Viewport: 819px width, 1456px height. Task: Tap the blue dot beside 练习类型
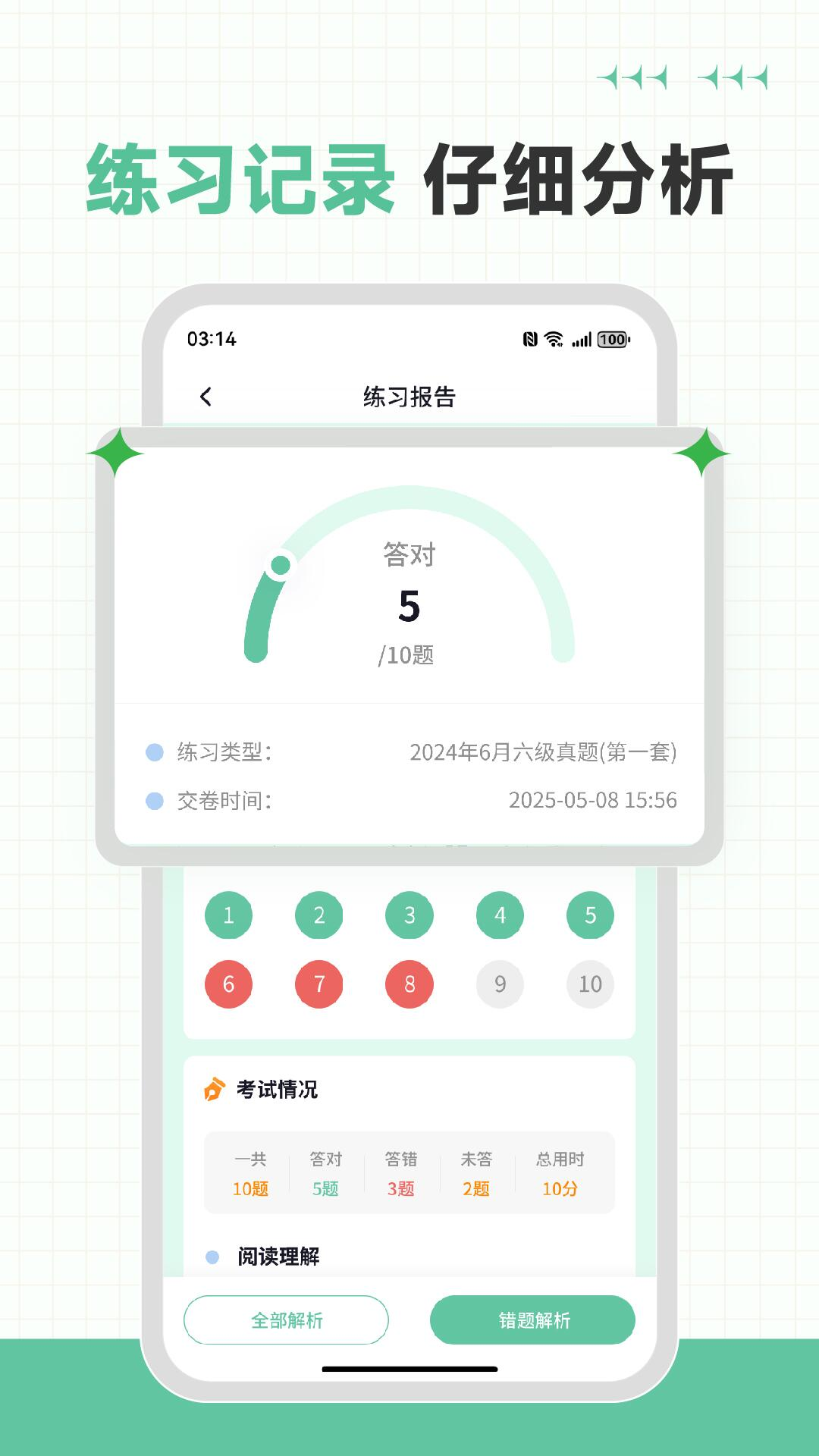click(154, 752)
